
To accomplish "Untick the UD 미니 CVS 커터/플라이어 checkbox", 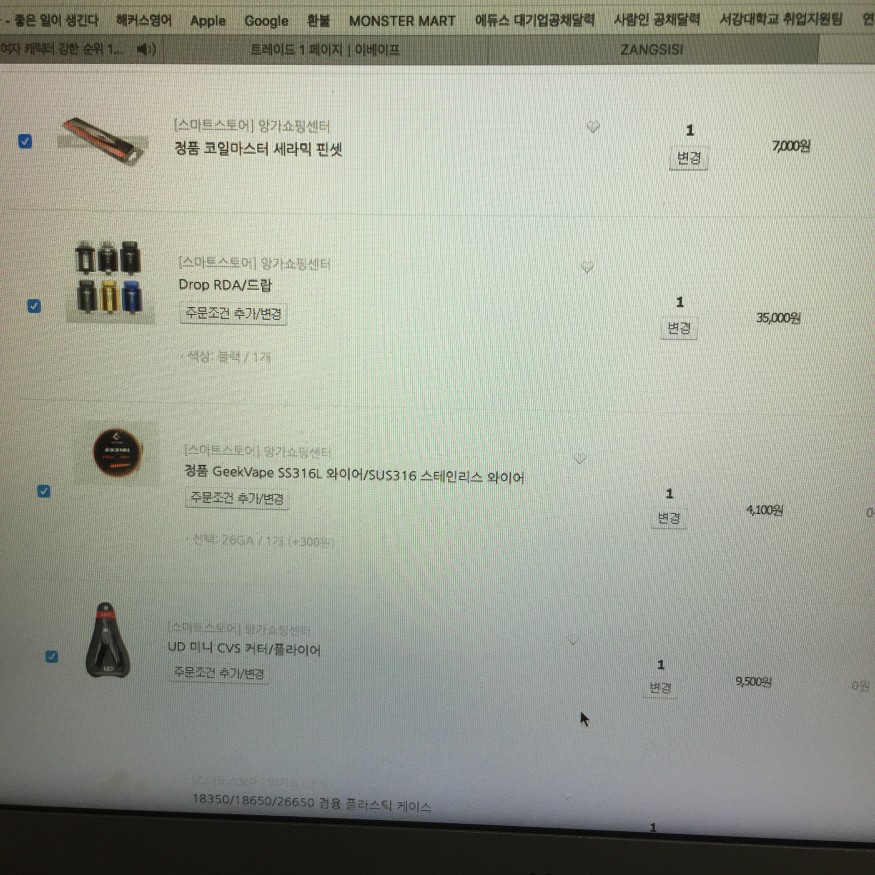I will pos(52,657).
